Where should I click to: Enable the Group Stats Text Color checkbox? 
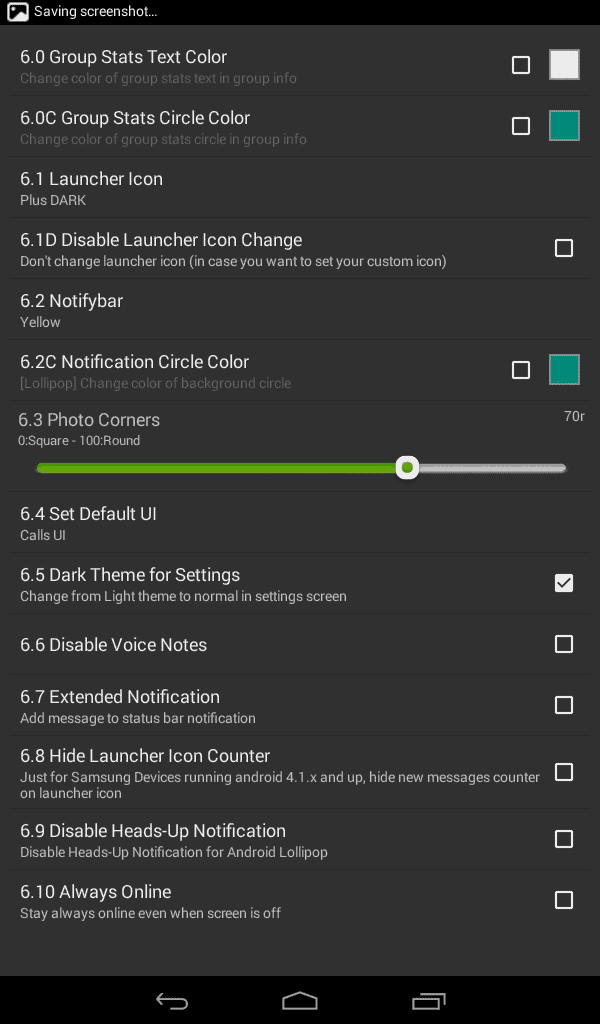pos(520,65)
